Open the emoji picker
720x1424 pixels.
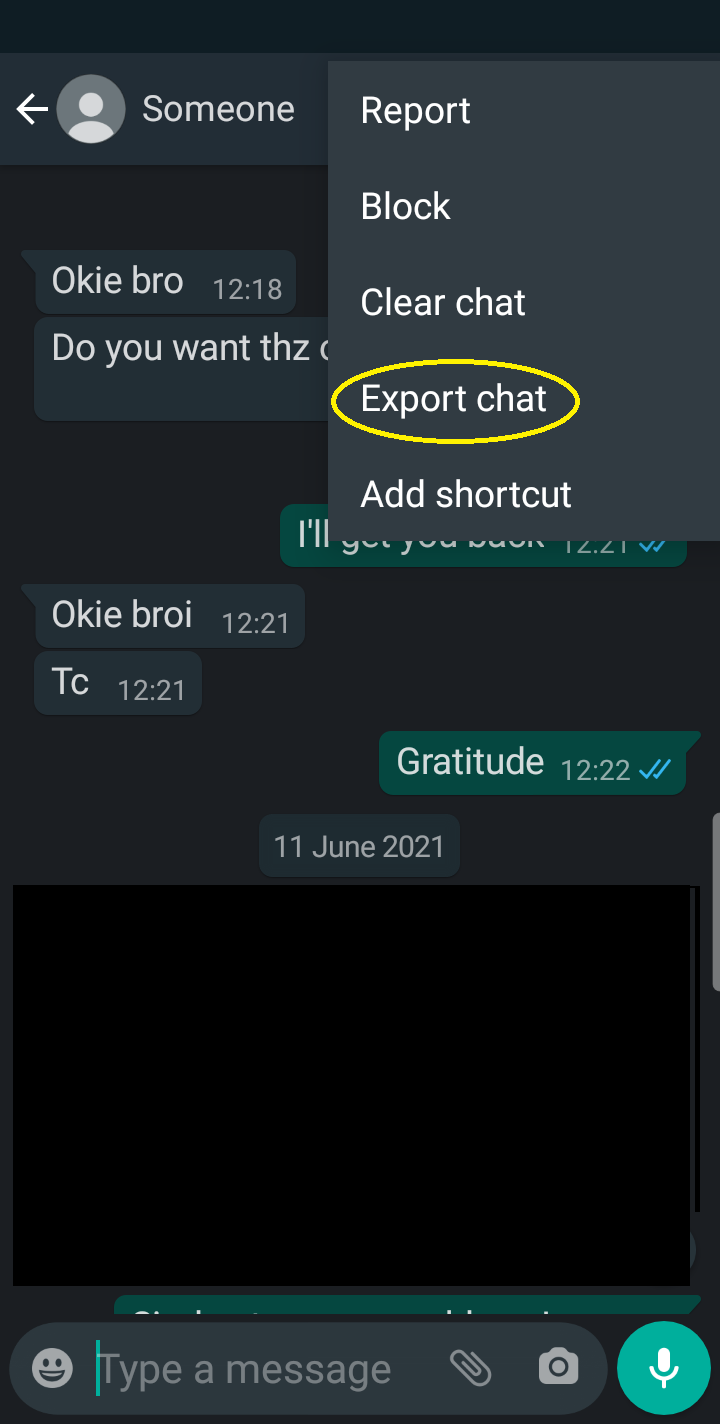coord(52,1368)
